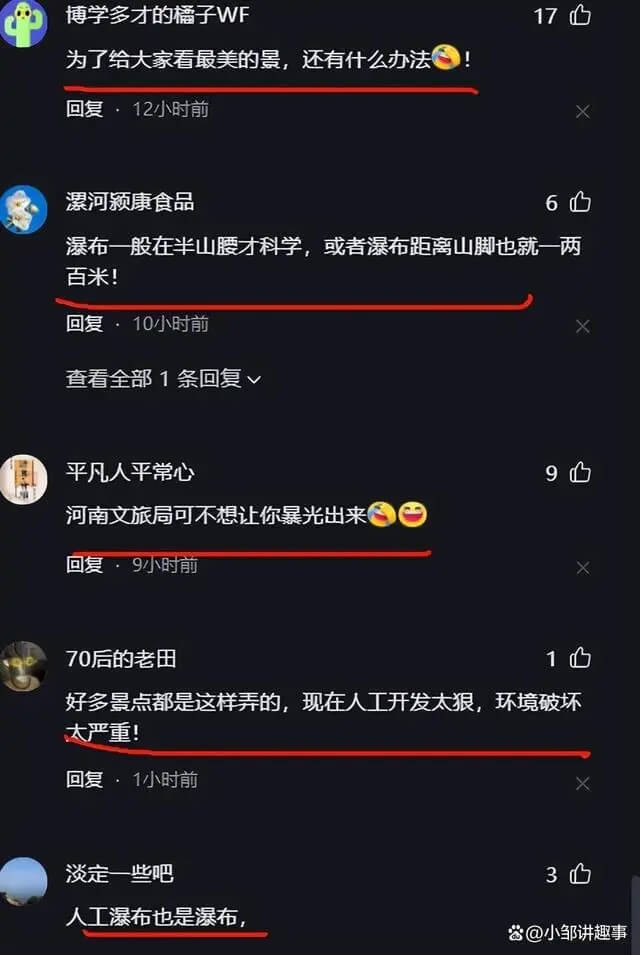Viewport: 640px width, 955px height.
Task: Dismiss the comment by 漯河颍康食品
Action: [x=583, y=326]
